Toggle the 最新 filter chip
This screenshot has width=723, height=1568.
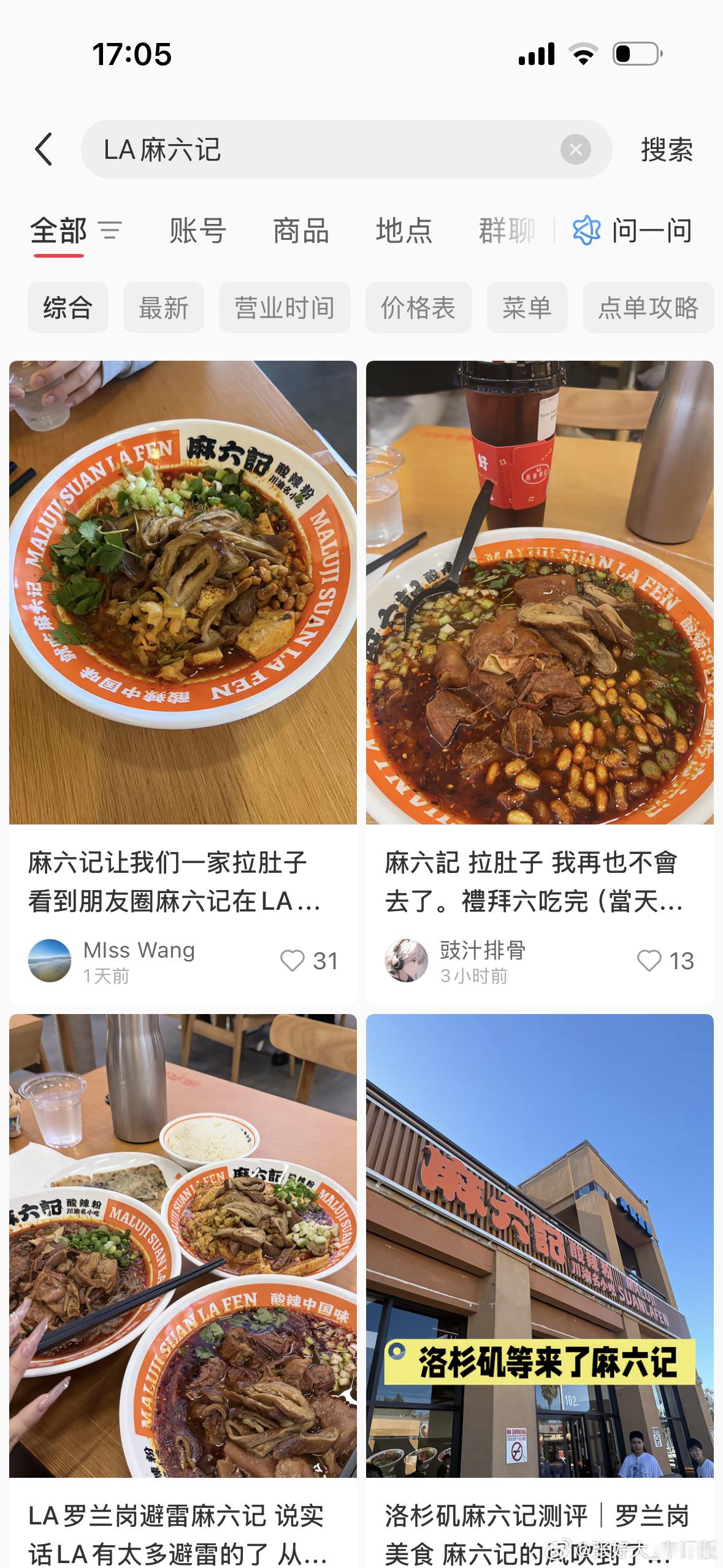pos(163,308)
